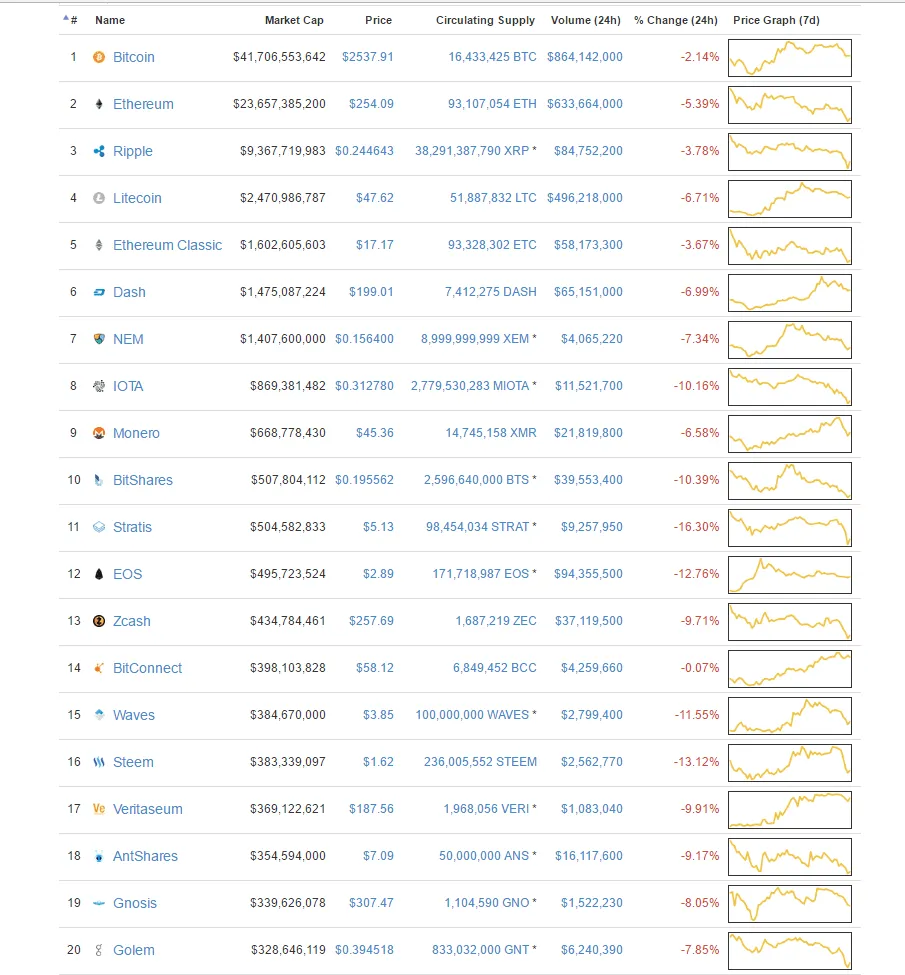This screenshot has height=975, width=905.
Task: Select the Dash coin link
Action: (129, 292)
